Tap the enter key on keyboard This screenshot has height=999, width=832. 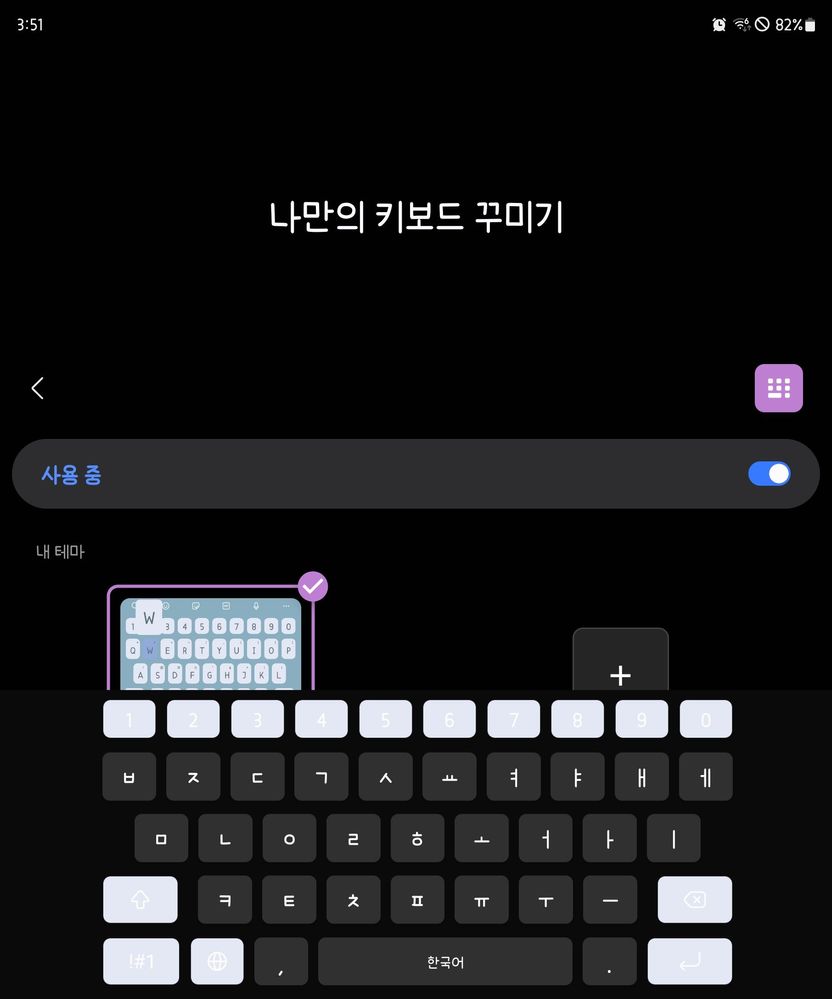tap(689, 961)
